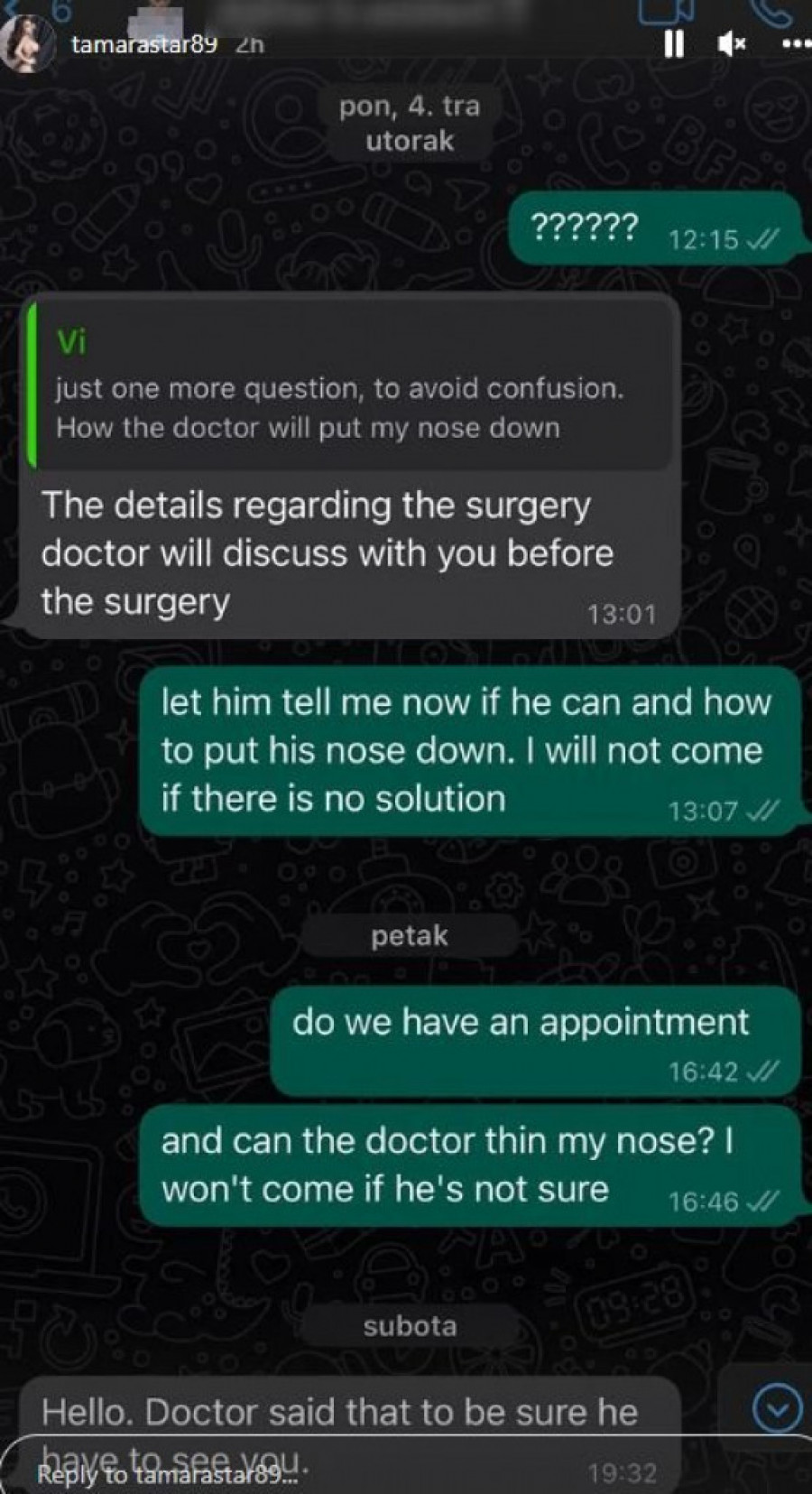
Task: Tap the tamarastar89 username
Action: pyautogui.click(x=143, y=44)
